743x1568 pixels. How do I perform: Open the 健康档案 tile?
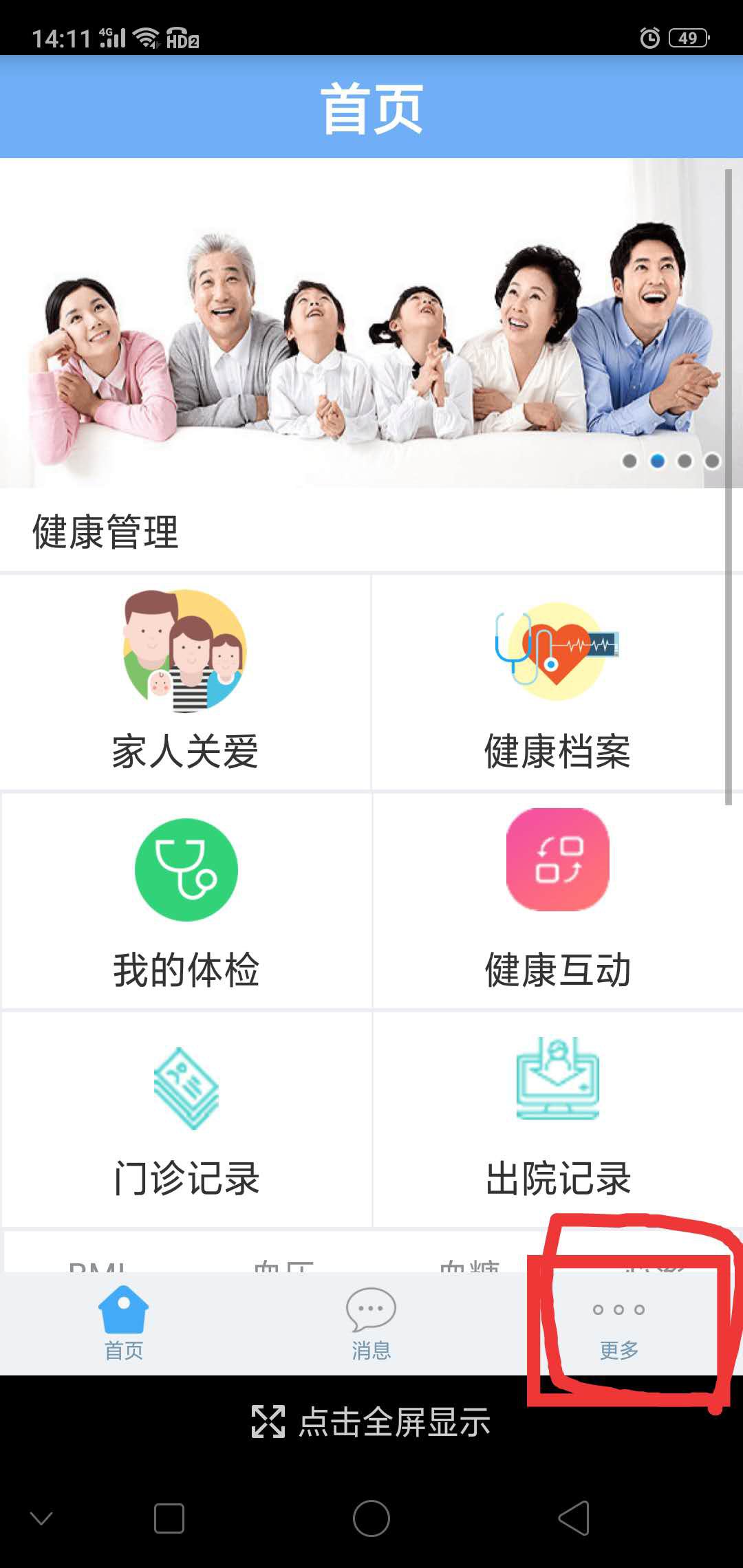tap(557, 681)
